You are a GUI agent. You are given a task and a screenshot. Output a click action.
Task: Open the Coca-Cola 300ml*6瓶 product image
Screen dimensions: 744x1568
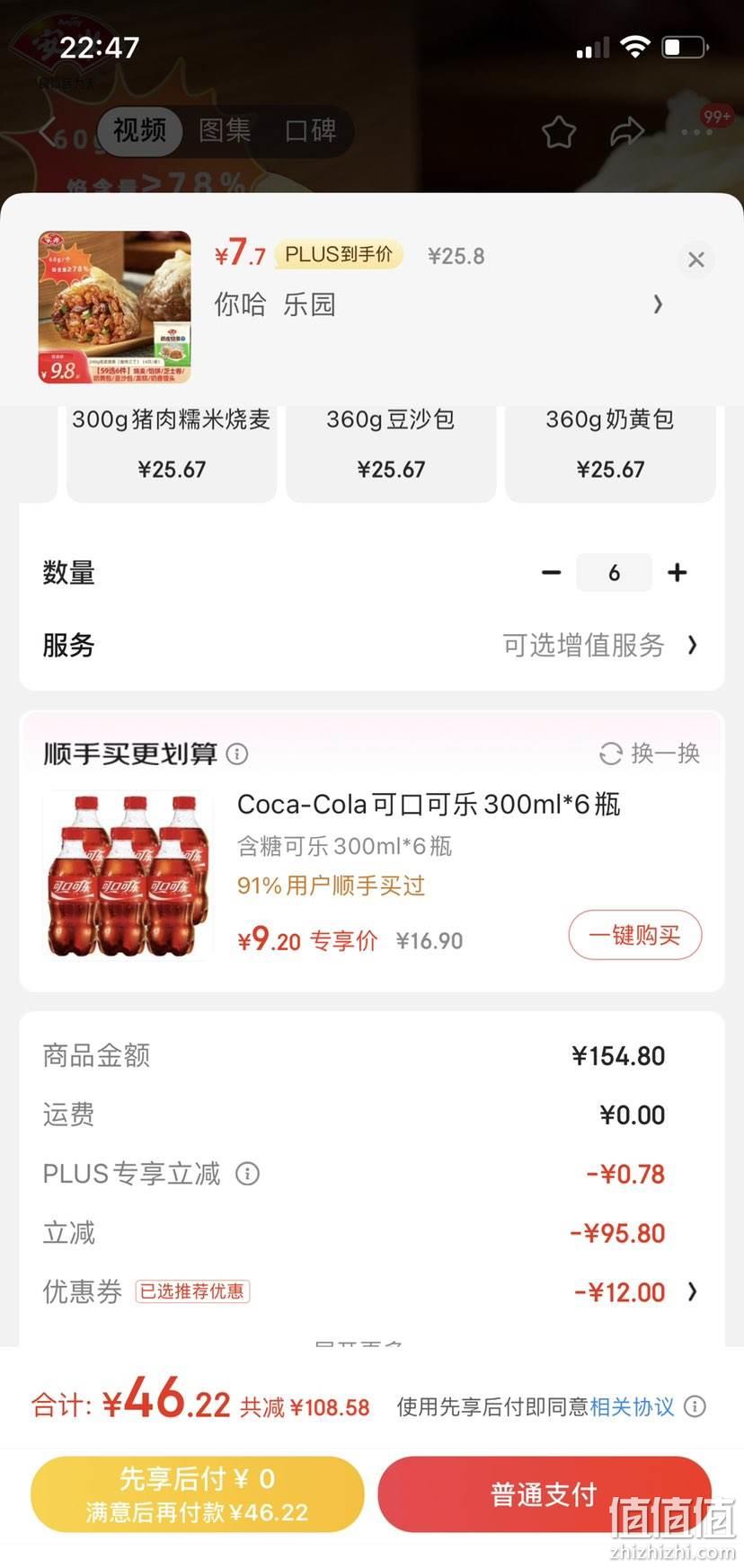coord(128,875)
